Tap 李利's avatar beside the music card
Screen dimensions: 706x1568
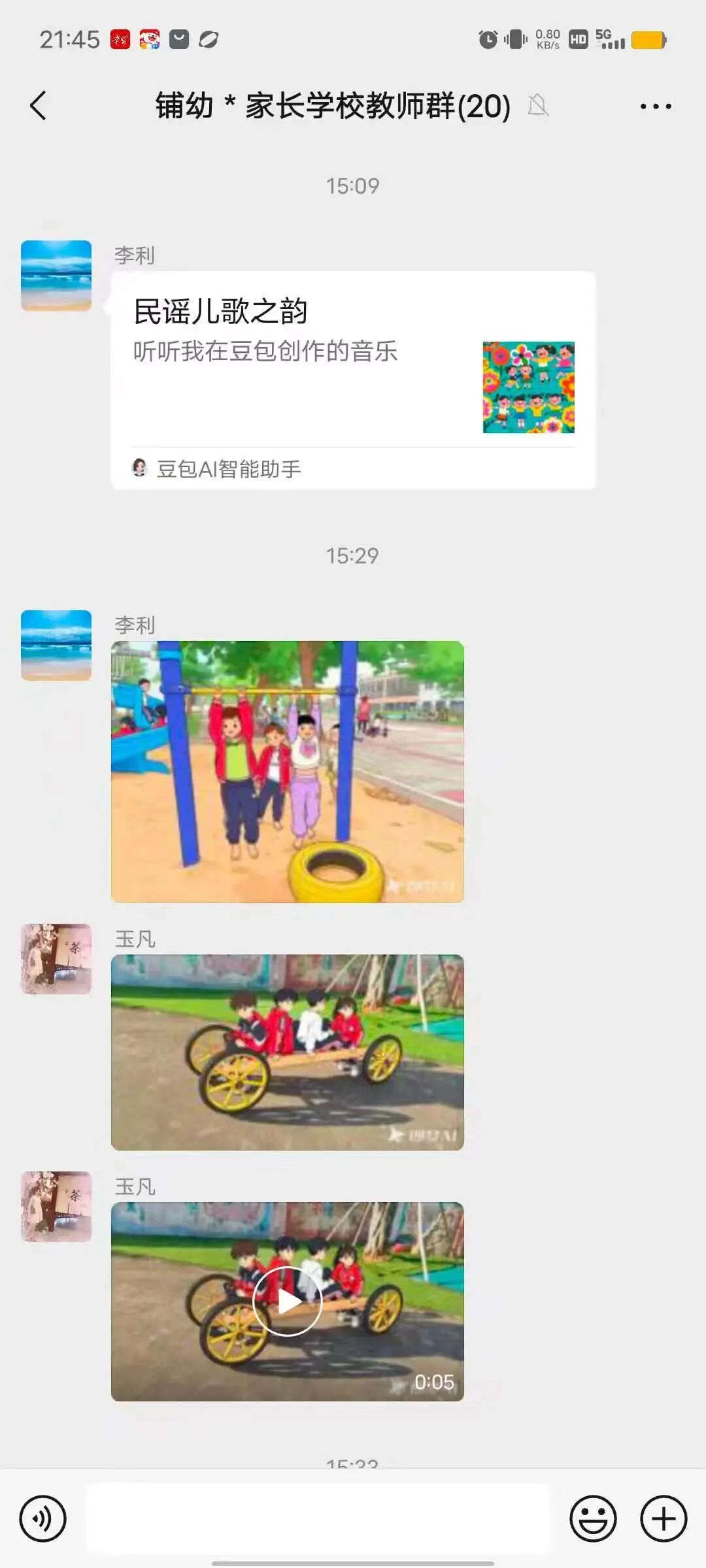tap(56, 276)
